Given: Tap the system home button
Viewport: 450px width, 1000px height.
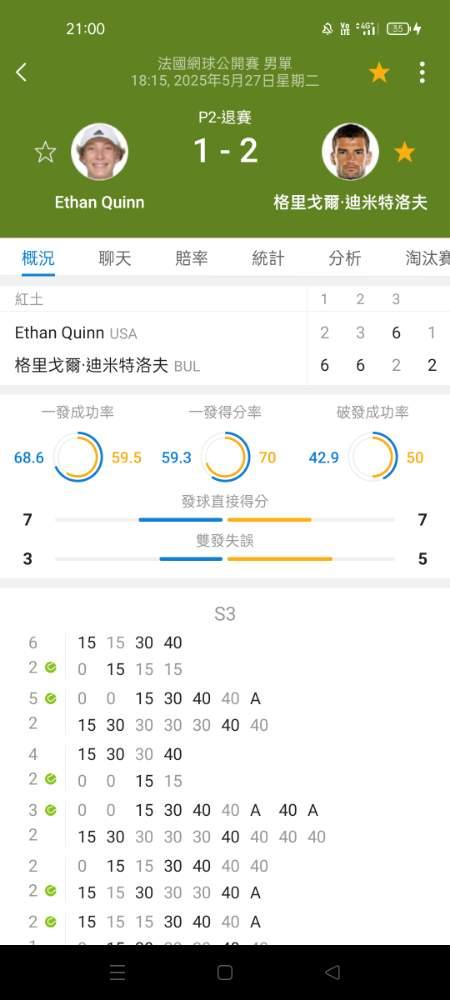Looking at the screenshot, I should (224, 972).
